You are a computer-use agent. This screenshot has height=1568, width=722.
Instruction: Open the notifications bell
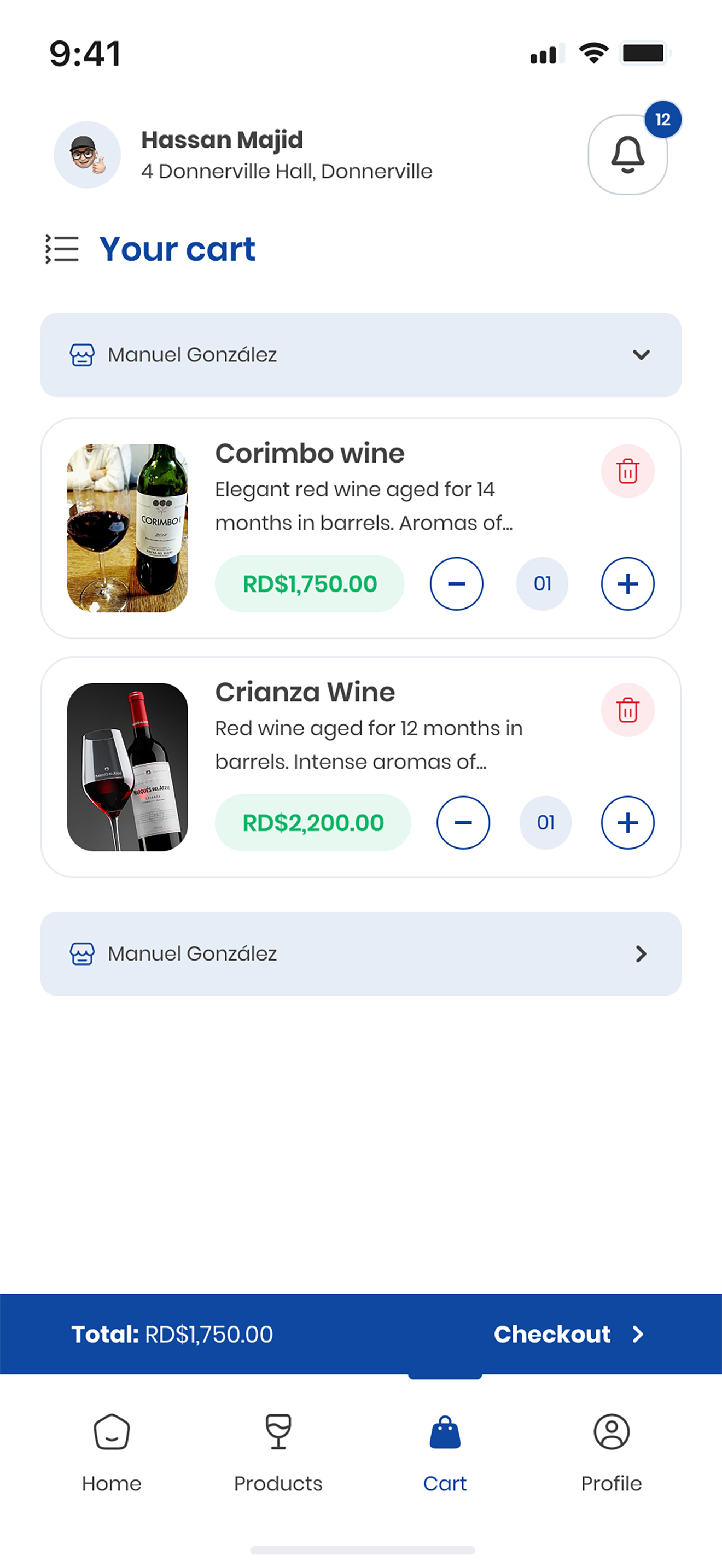point(627,155)
